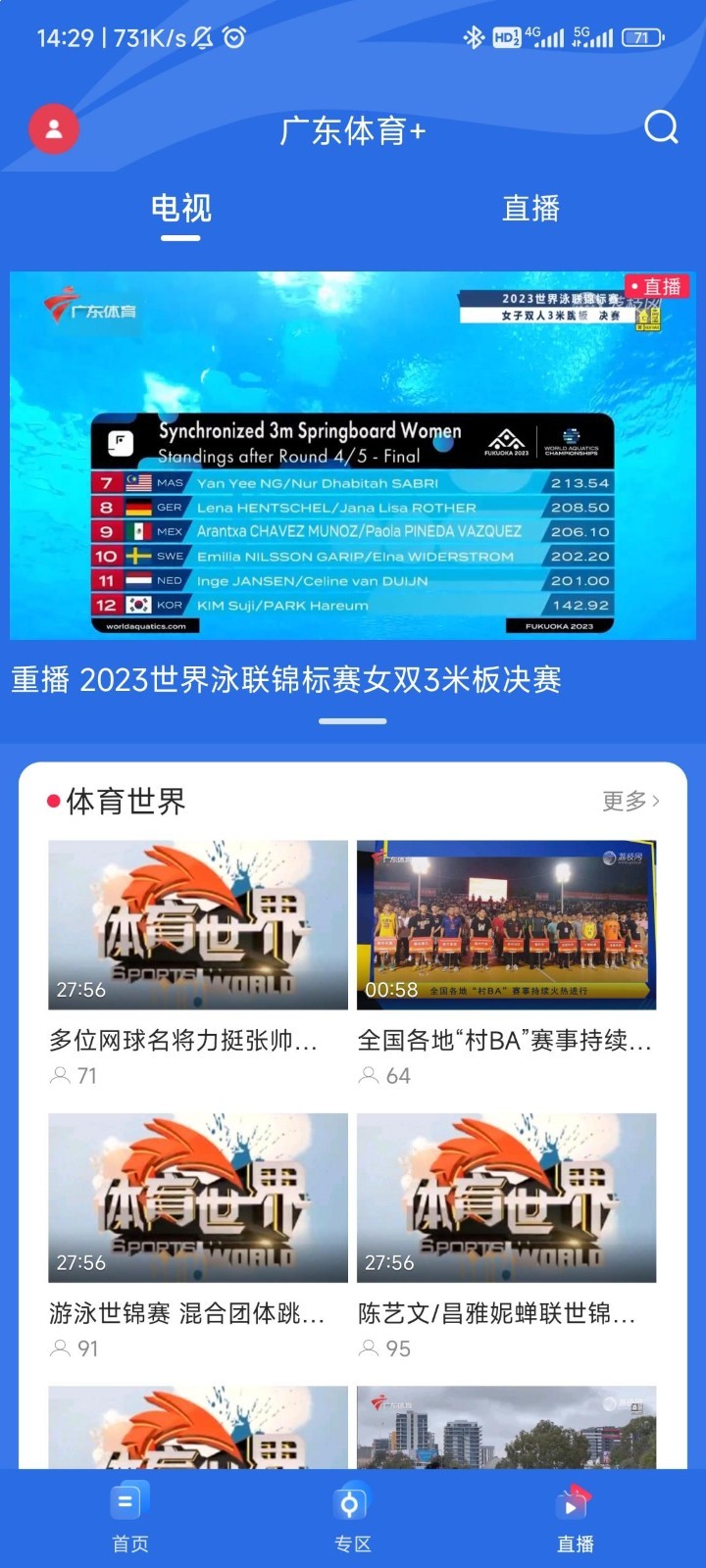Open the user profile icon
Viewport: 706px width, 1568px height.
[x=54, y=128]
